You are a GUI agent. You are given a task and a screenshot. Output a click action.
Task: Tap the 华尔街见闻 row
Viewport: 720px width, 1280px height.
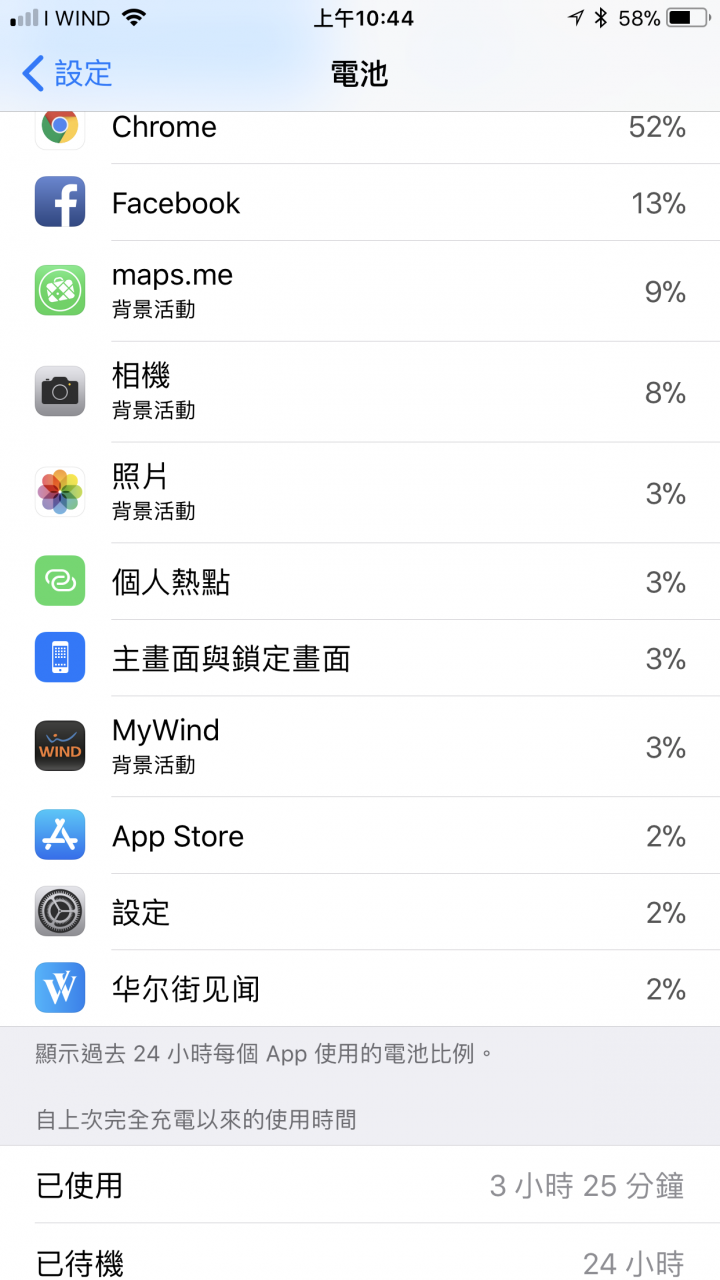tap(360, 989)
